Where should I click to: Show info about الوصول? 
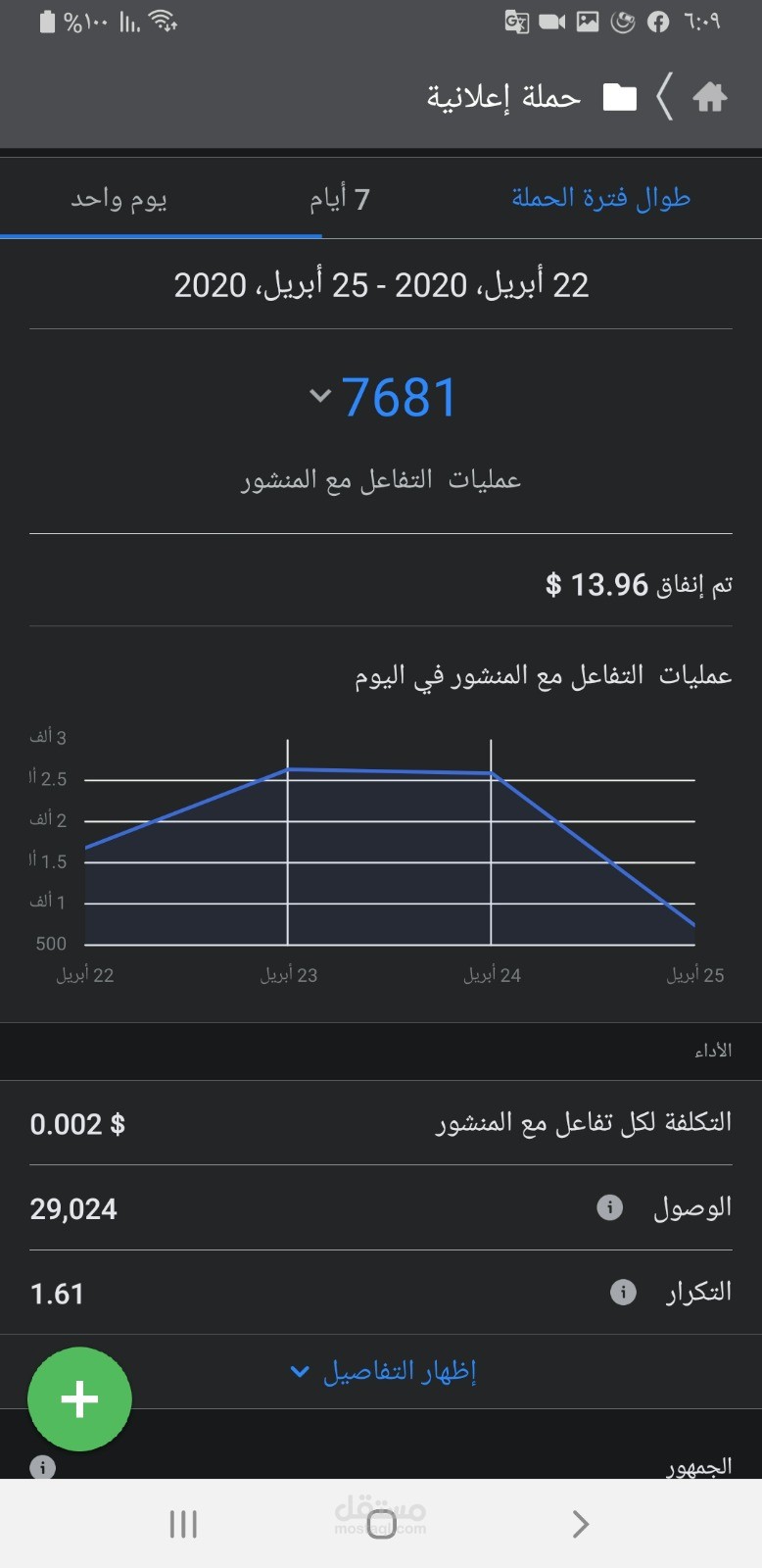(609, 1207)
